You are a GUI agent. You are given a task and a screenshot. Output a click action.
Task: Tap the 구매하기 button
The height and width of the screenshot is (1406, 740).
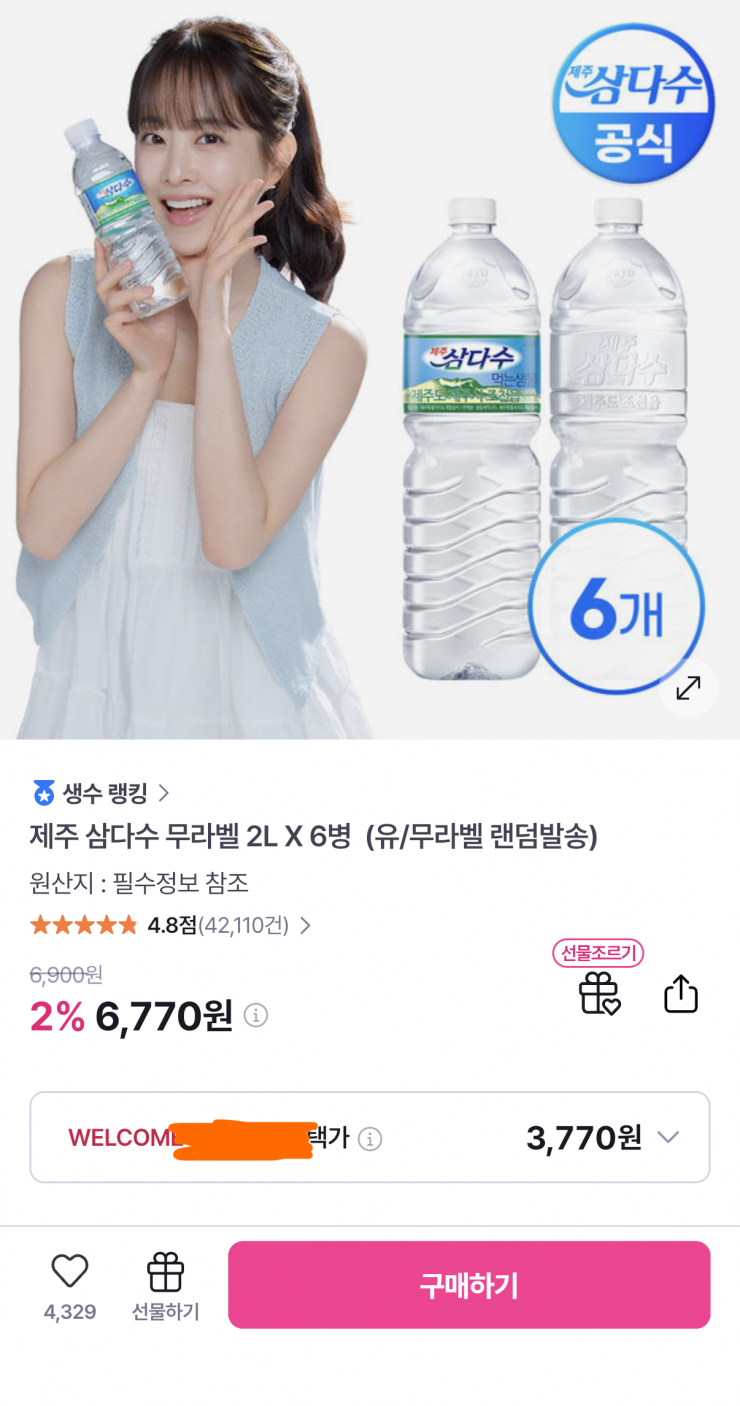pos(469,1285)
